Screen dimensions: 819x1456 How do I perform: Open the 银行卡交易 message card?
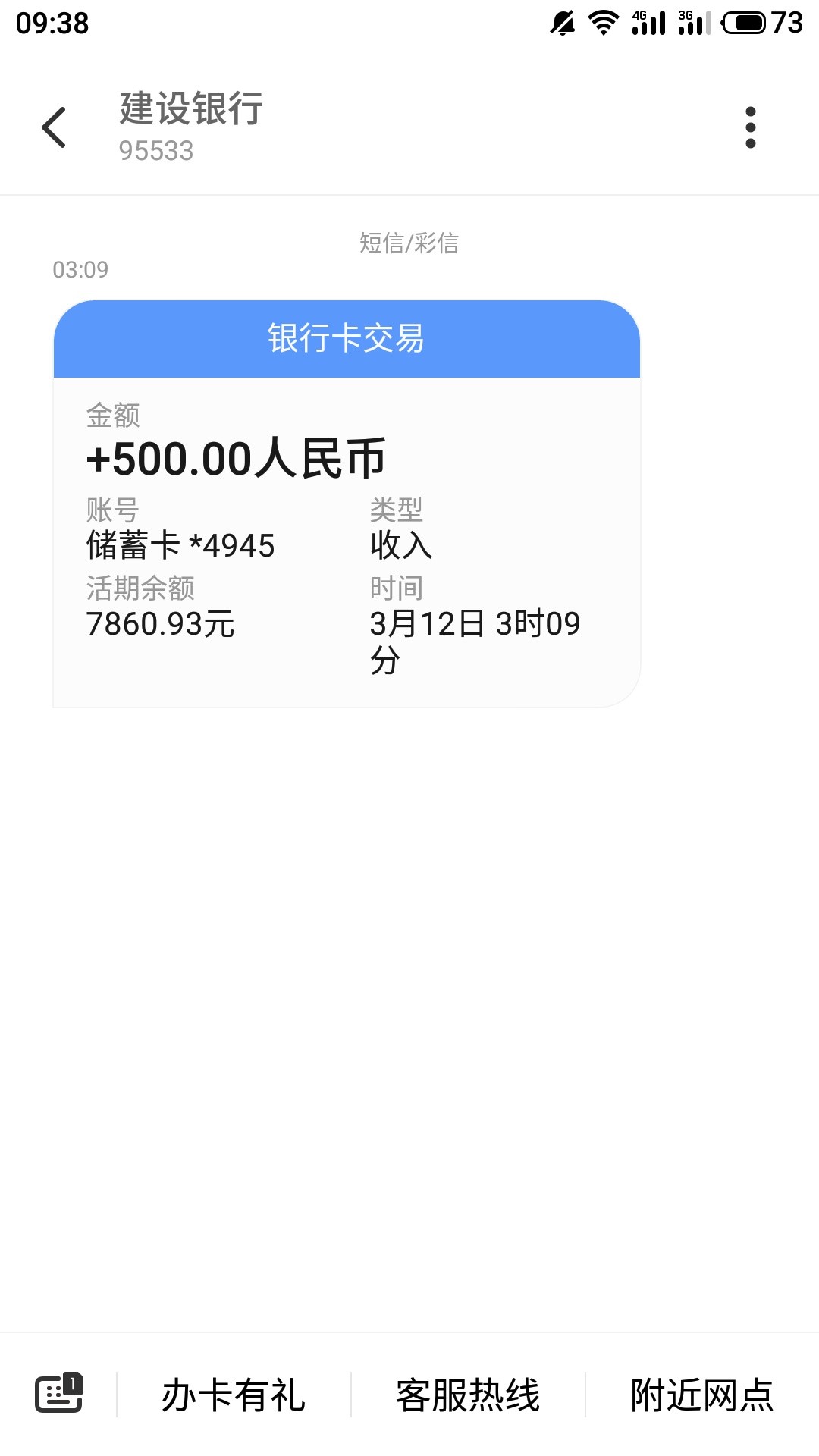347,504
